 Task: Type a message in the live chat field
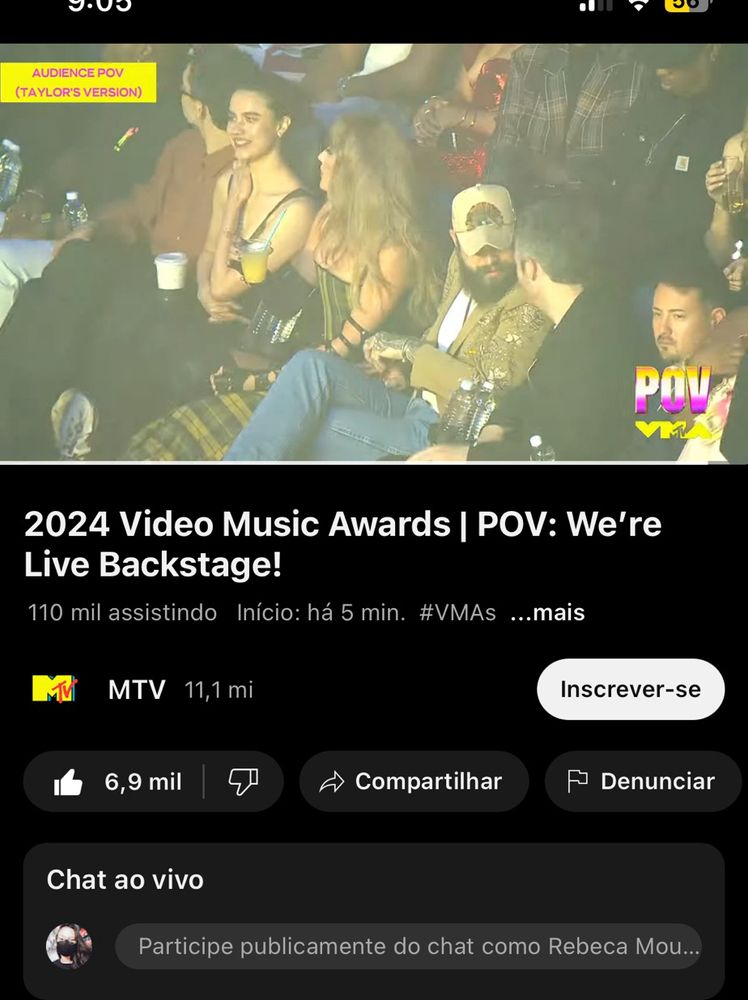pyautogui.click(x=418, y=946)
